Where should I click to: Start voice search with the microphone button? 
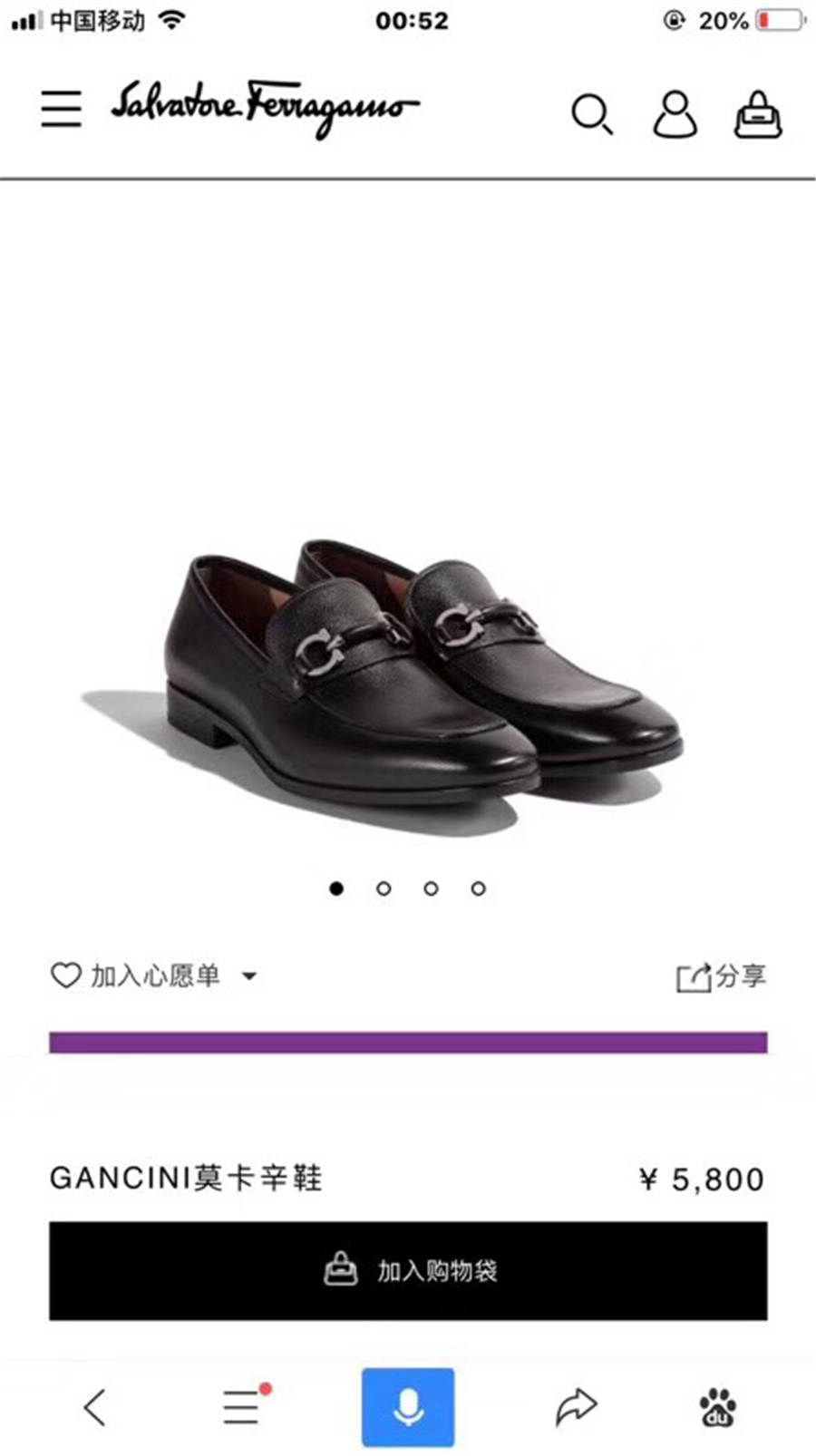pos(408,1407)
